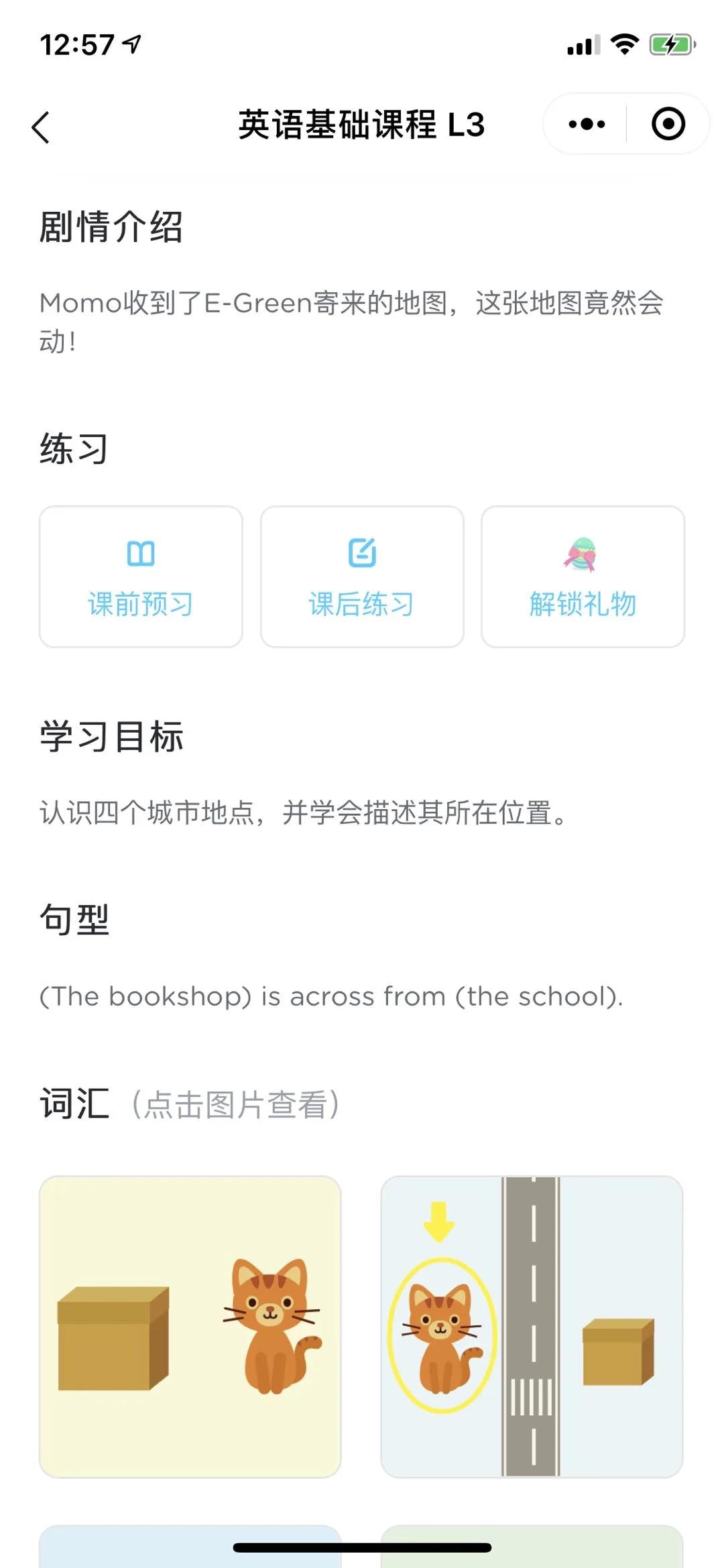Open the 课前预习 preview card

(x=141, y=577)
